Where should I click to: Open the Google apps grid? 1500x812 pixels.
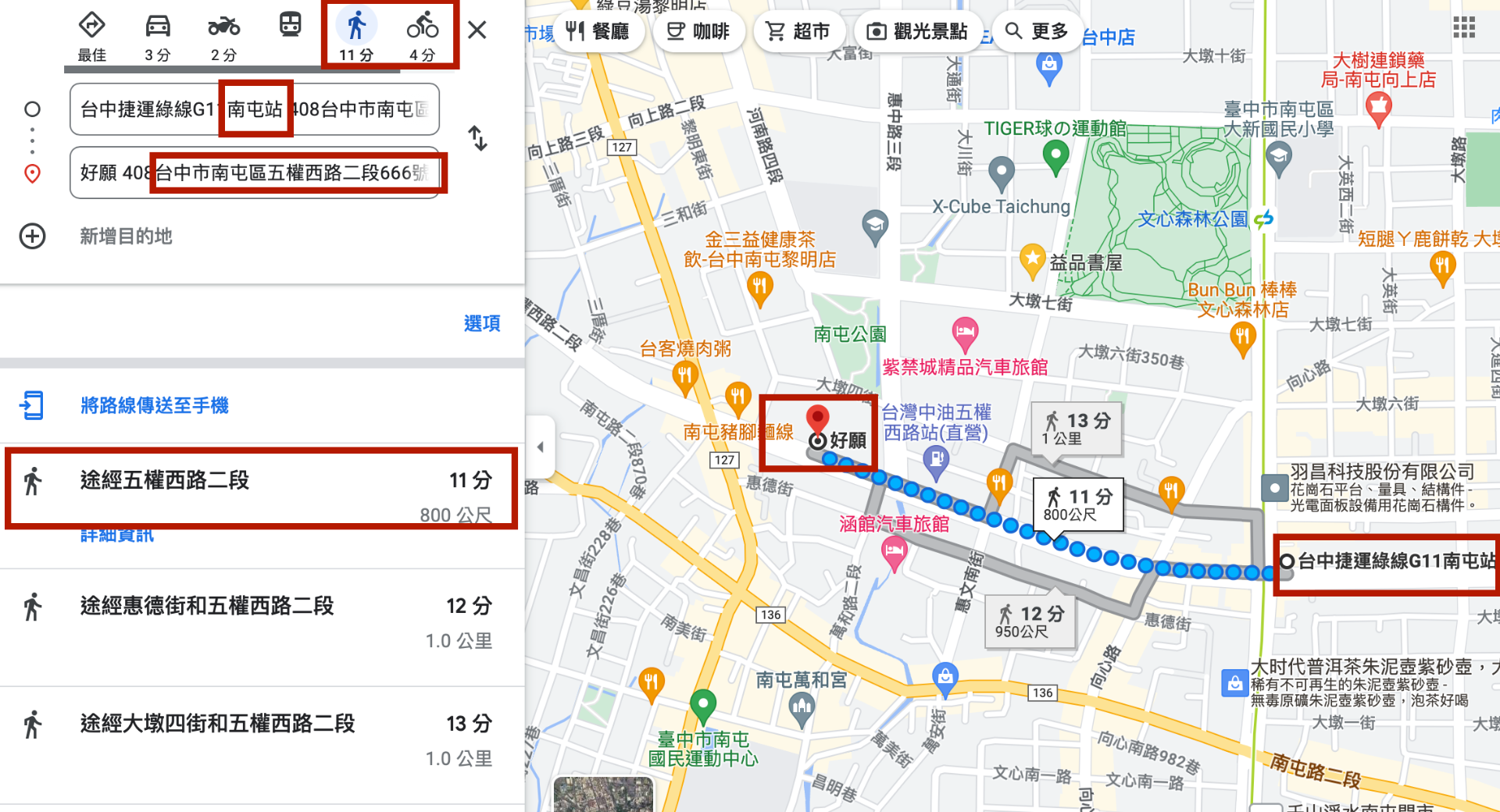(x=1463, y=28)
